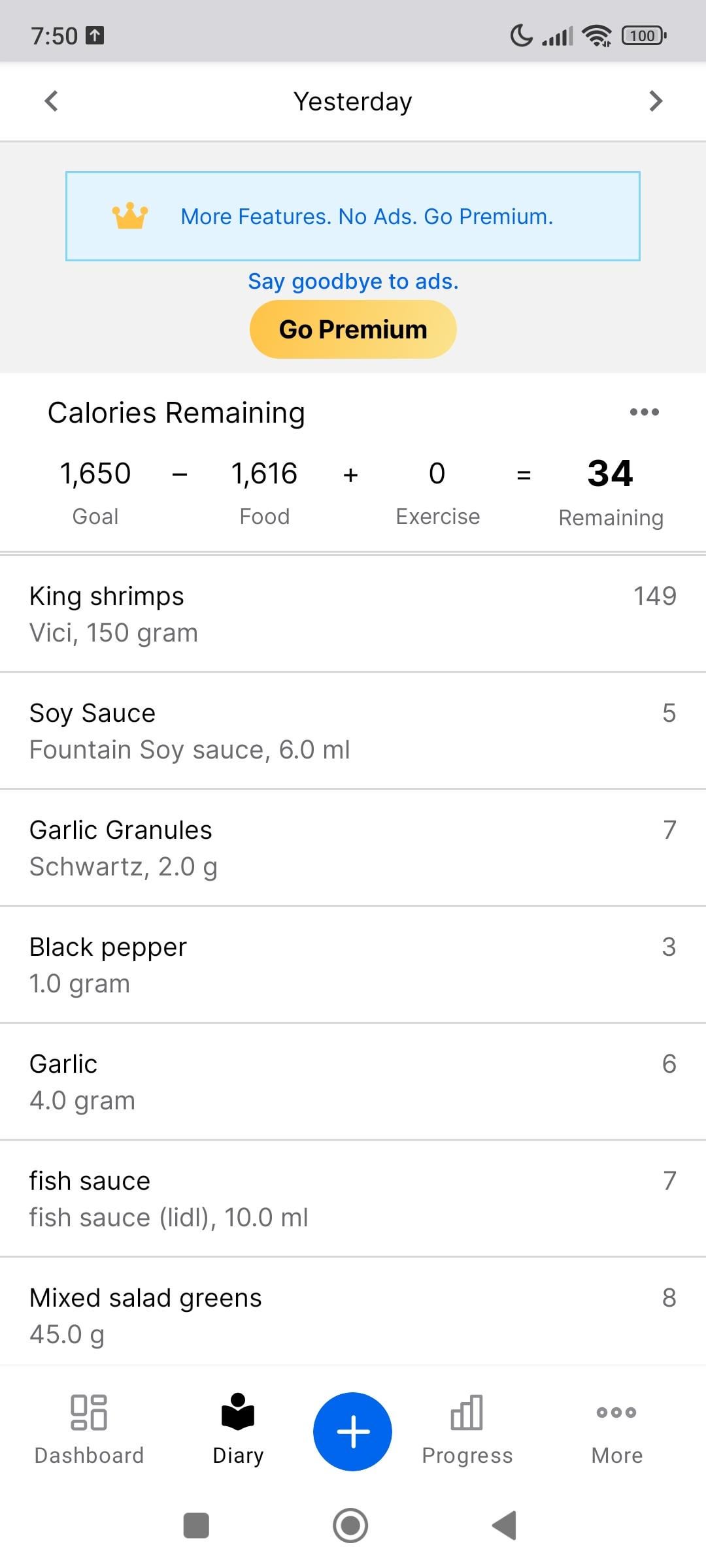Open the Garlic 4.0 gram entry

pos(353,1082)
